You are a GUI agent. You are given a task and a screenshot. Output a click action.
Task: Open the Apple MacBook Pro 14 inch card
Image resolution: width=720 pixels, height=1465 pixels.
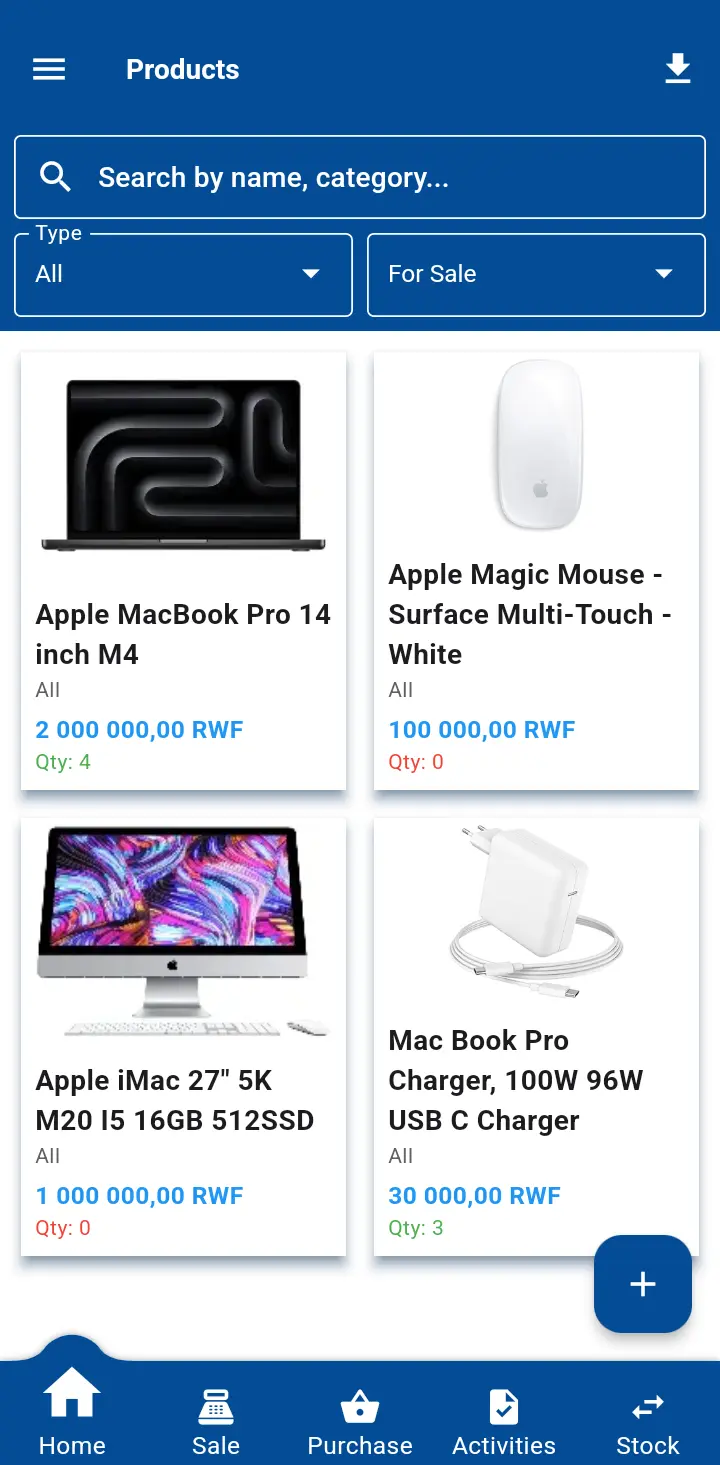pyautogui.click(x=183, y=570)
